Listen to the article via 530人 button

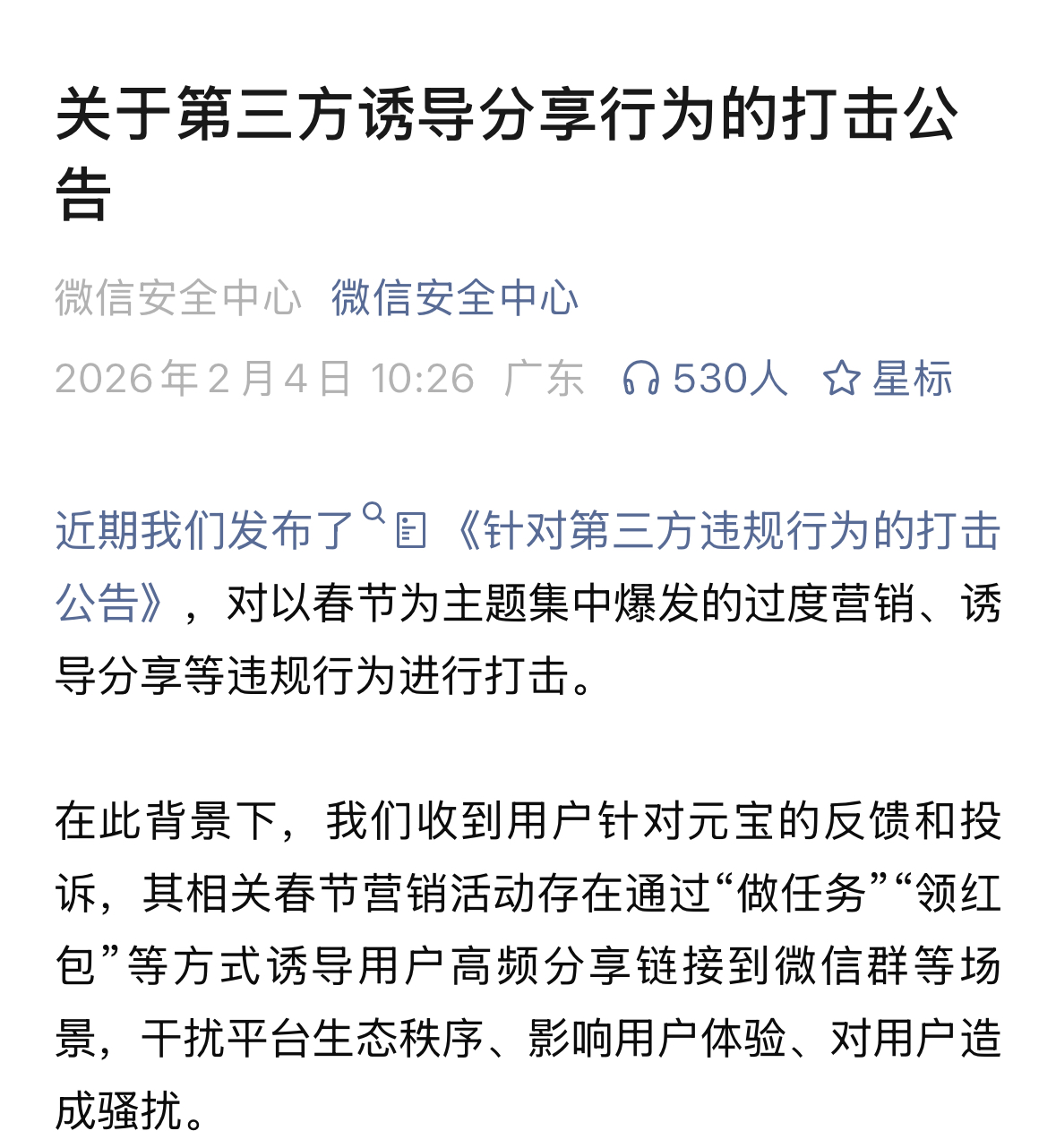[705, 379]
